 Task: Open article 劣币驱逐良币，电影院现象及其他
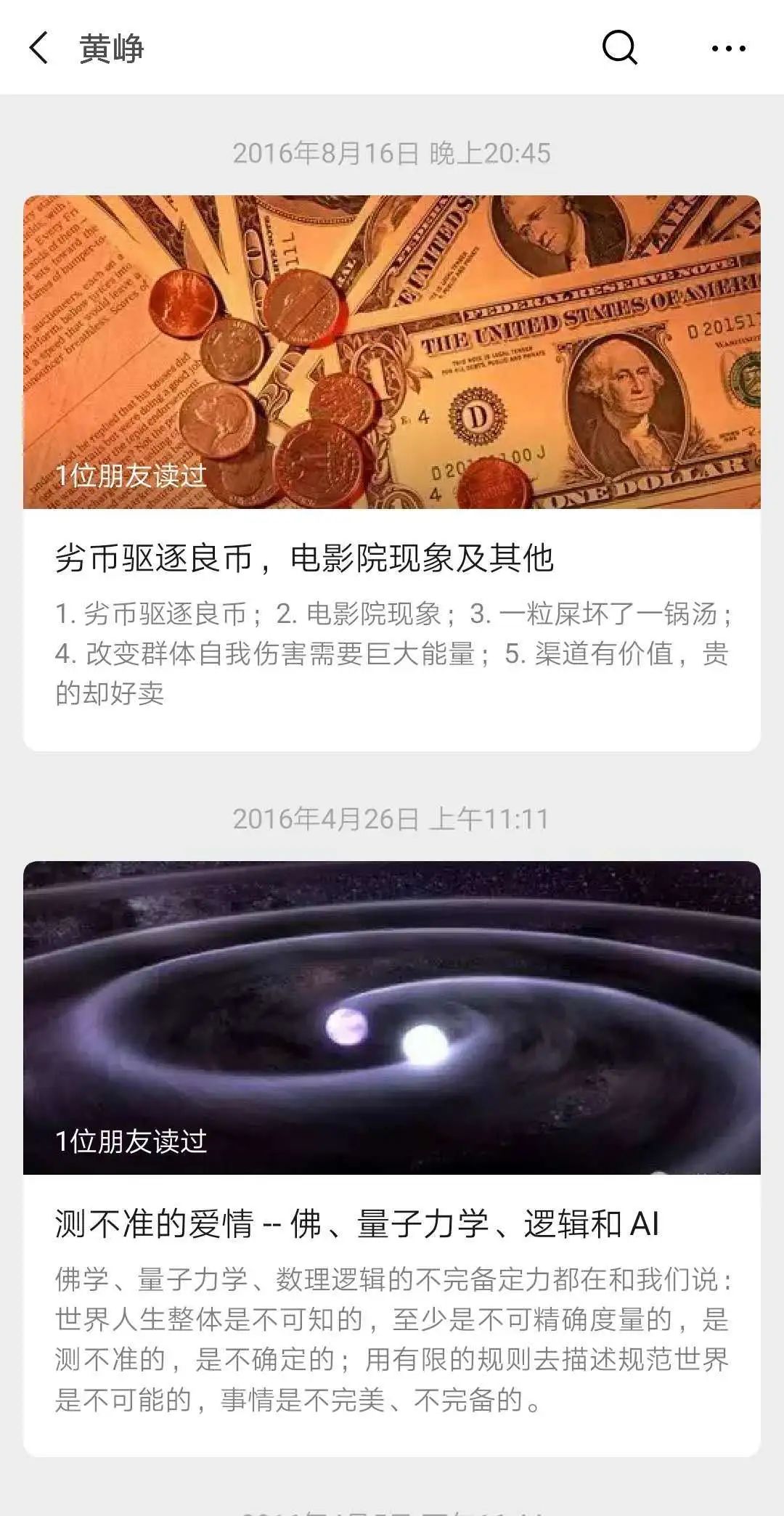point(305,558)
